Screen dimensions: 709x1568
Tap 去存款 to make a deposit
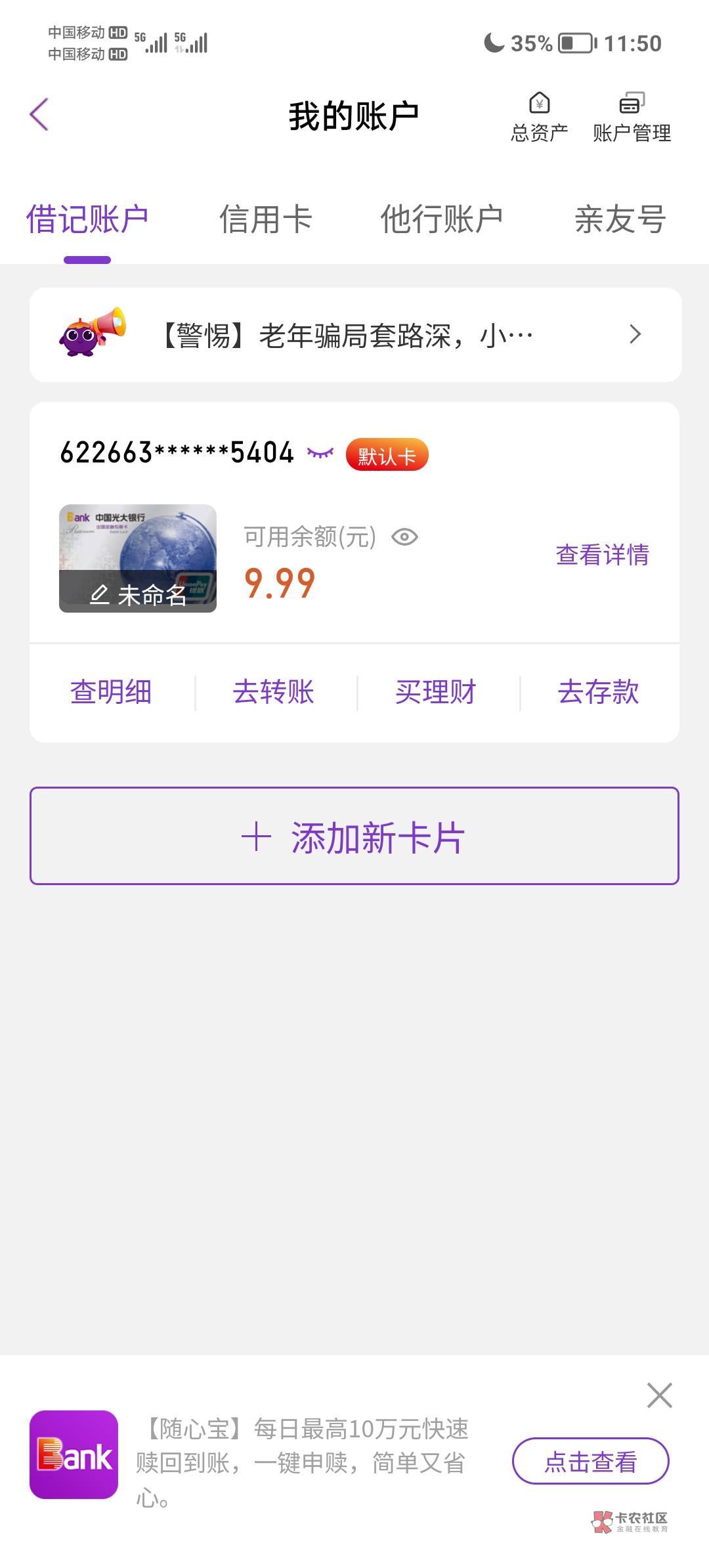tap(598, 692)
